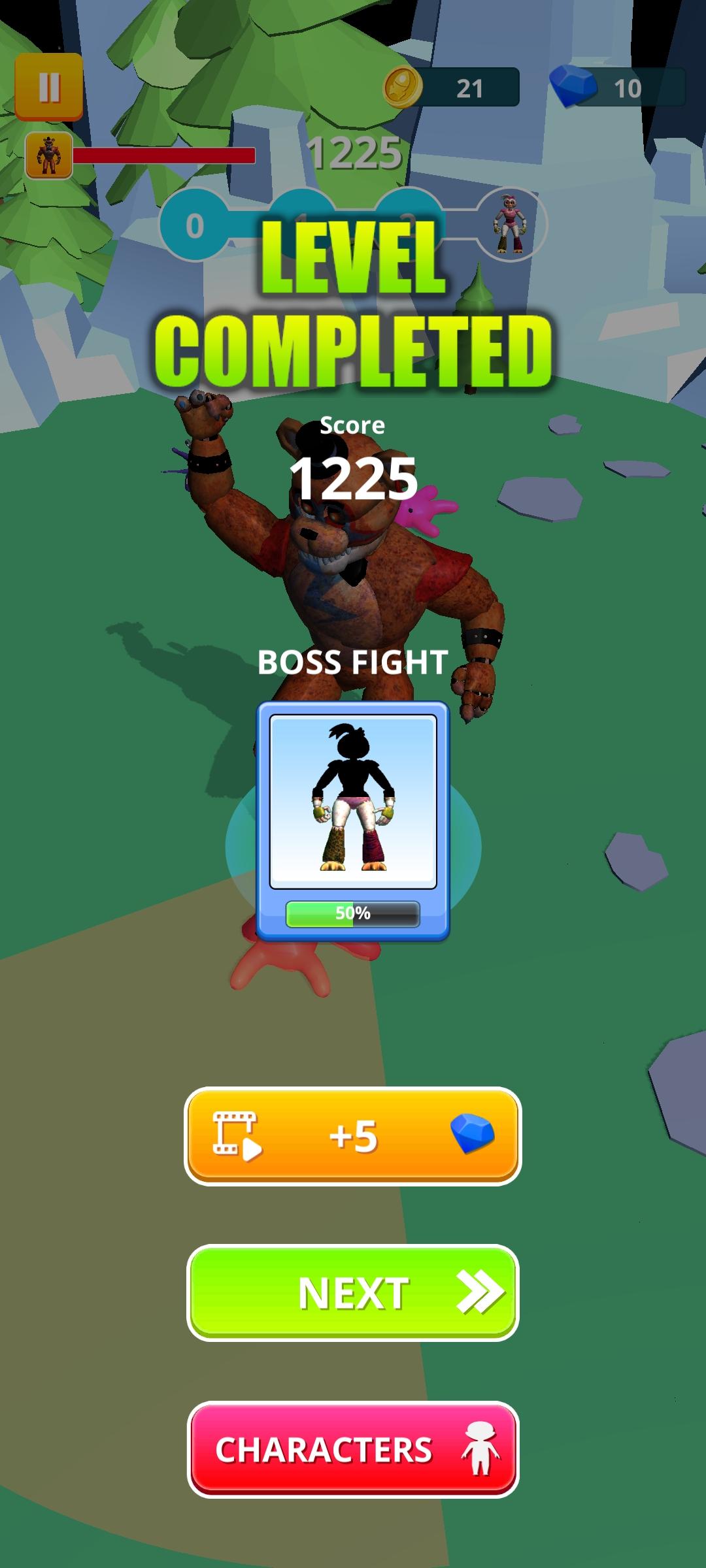Tap NEXT to continue to next level
The width and height of the screenshot is (706, 1568).
click(352, 1292)
